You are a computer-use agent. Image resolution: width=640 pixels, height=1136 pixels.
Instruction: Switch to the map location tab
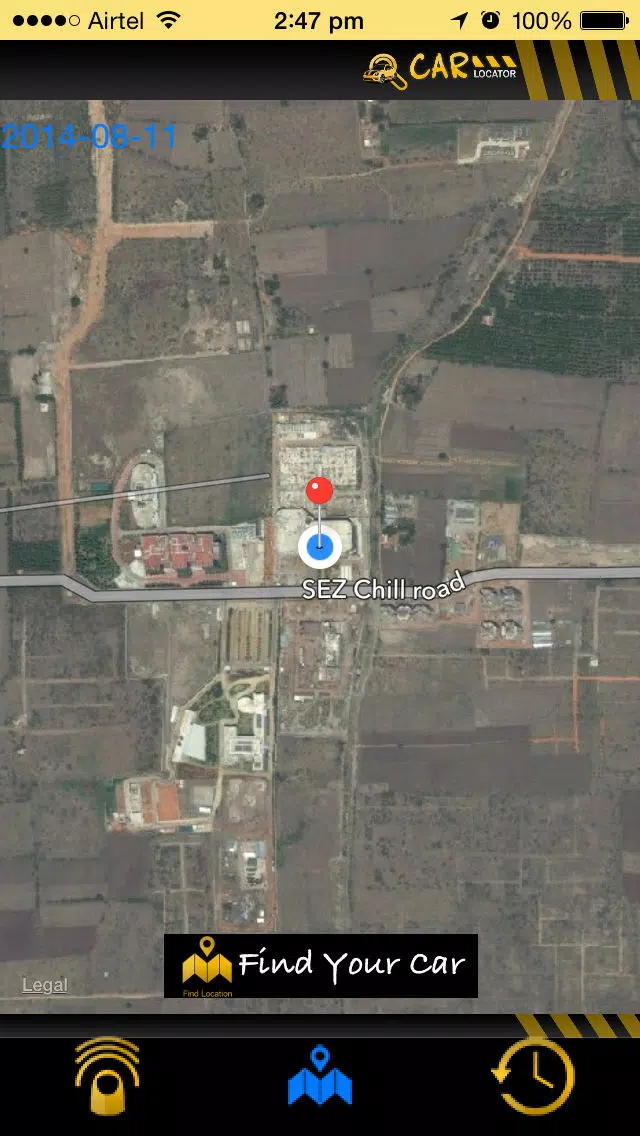coord(320,1076)
